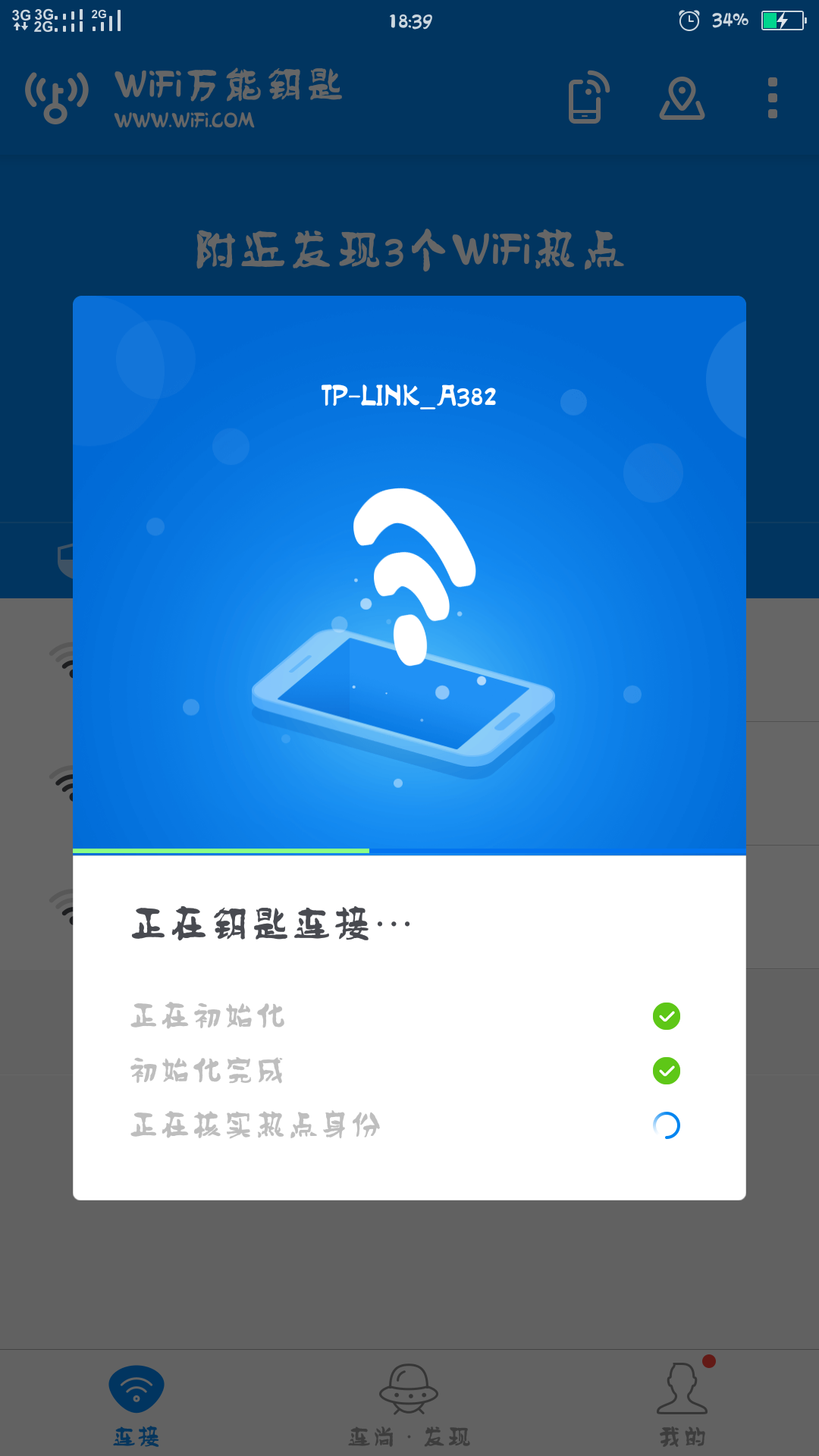Open the overflow menu
Screen dimensions: 819x1456
(772, 99)
